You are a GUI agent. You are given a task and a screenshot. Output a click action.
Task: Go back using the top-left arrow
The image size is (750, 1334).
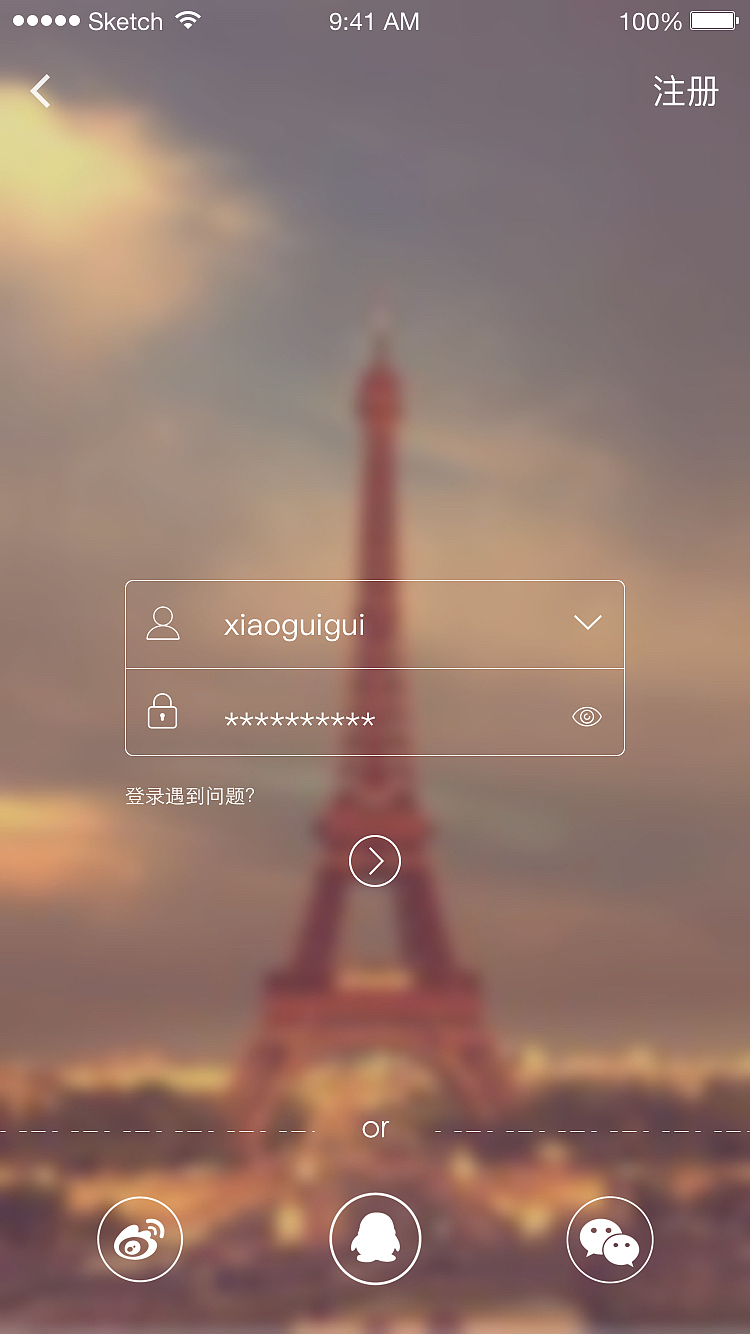point(40,92)
